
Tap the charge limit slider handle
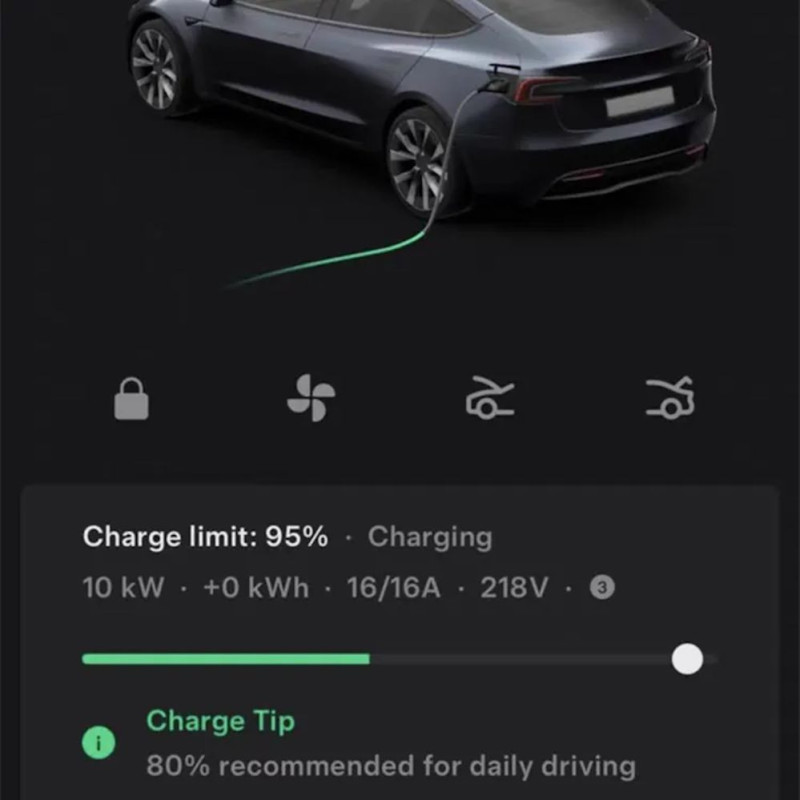coord(687,659)
